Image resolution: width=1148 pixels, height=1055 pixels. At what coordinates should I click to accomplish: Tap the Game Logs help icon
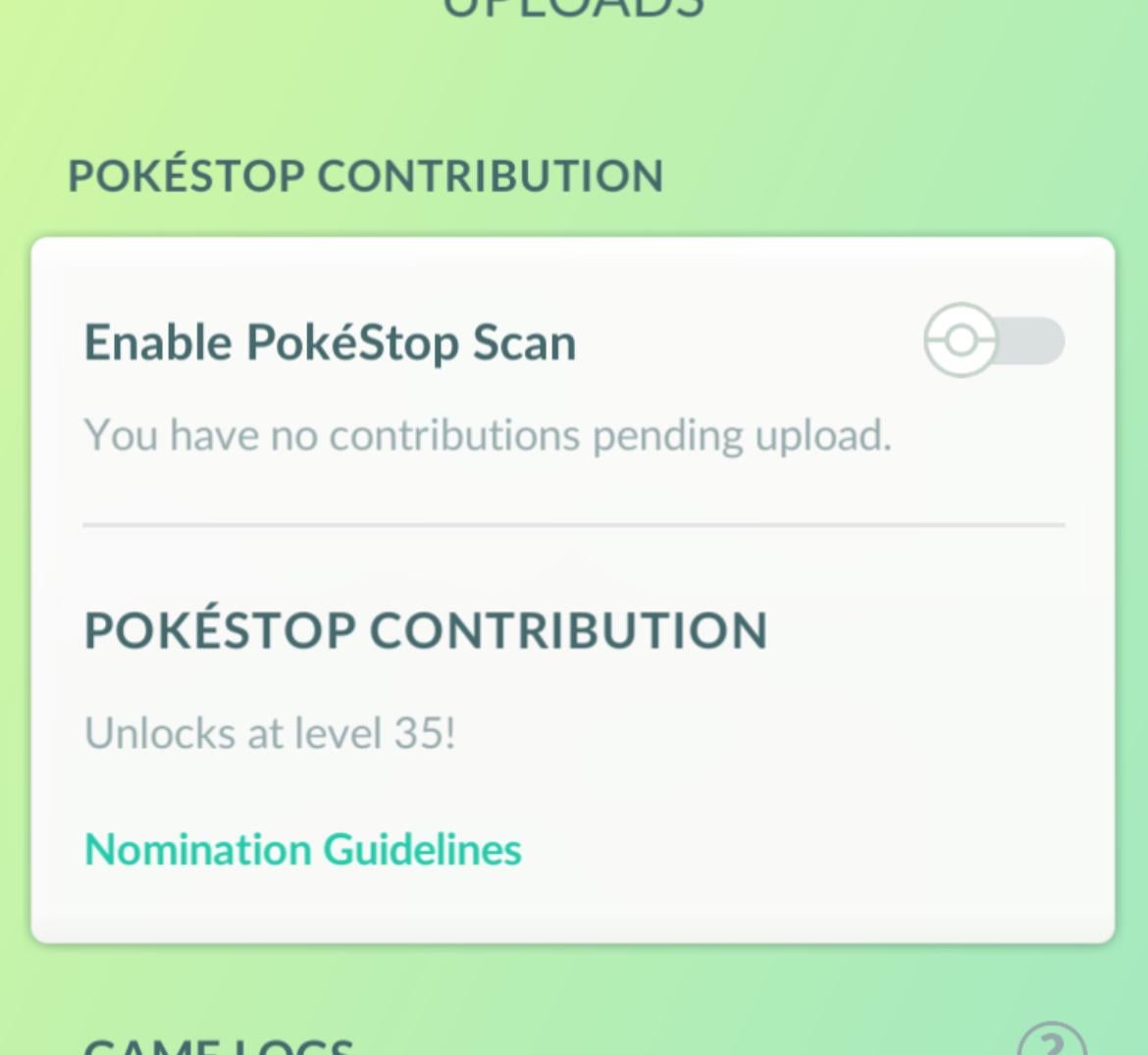coord(1052,1039)
